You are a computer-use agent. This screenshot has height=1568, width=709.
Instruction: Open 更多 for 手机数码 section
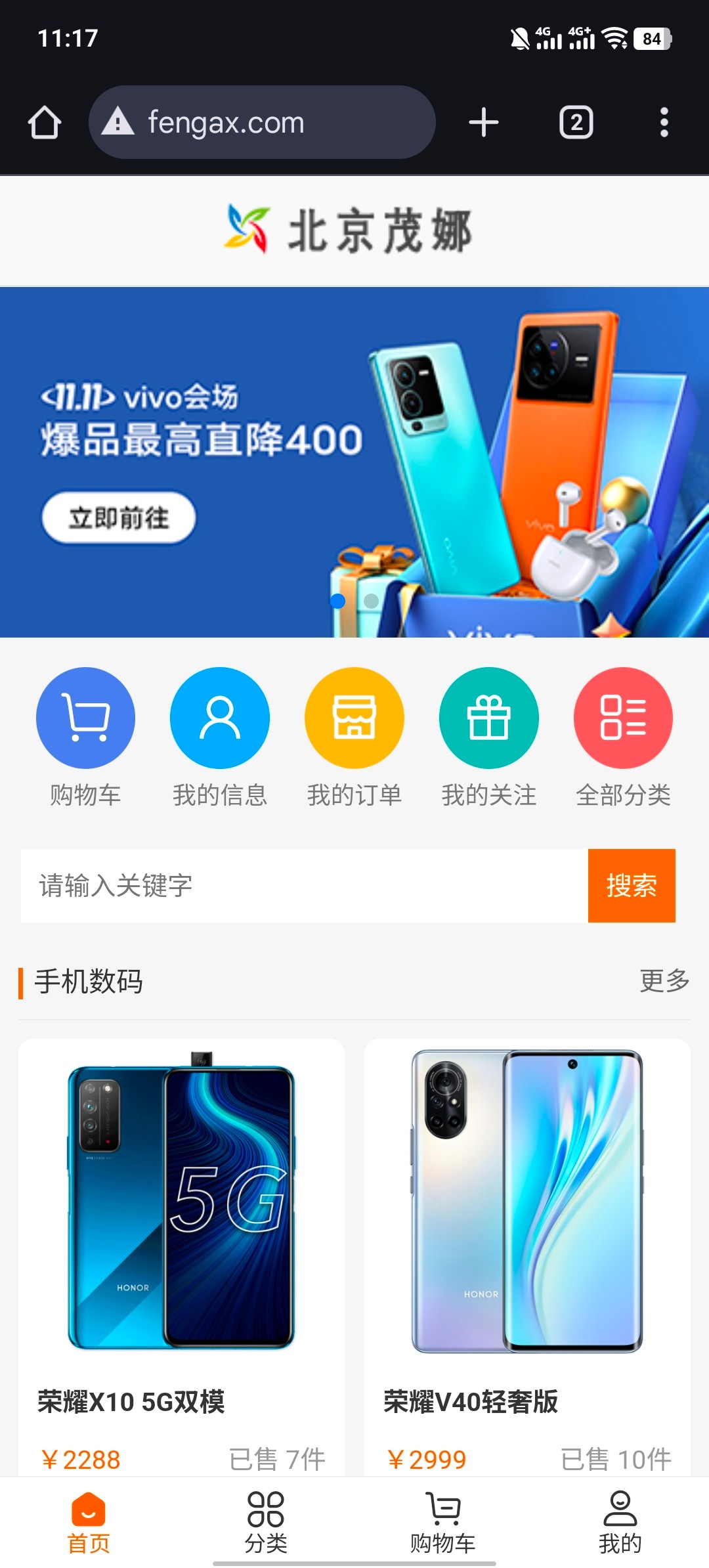tap(664, 980)
